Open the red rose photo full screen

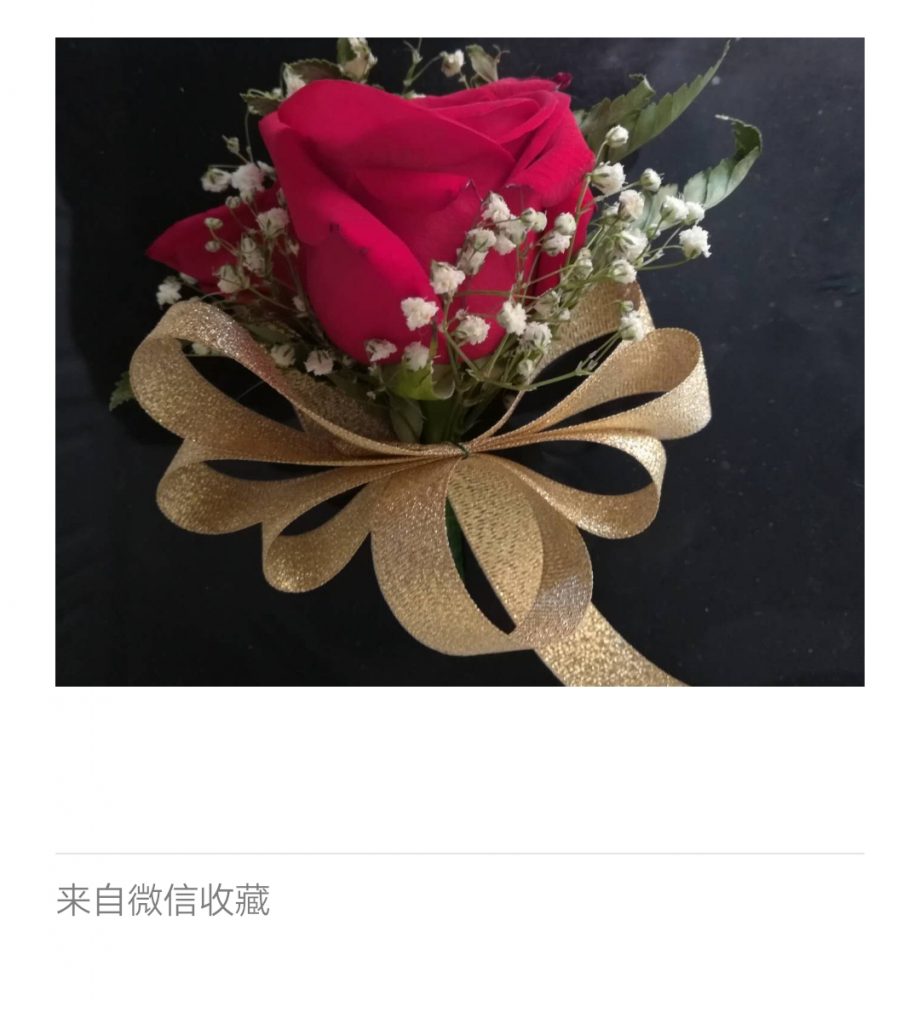(x=459, y=361)
